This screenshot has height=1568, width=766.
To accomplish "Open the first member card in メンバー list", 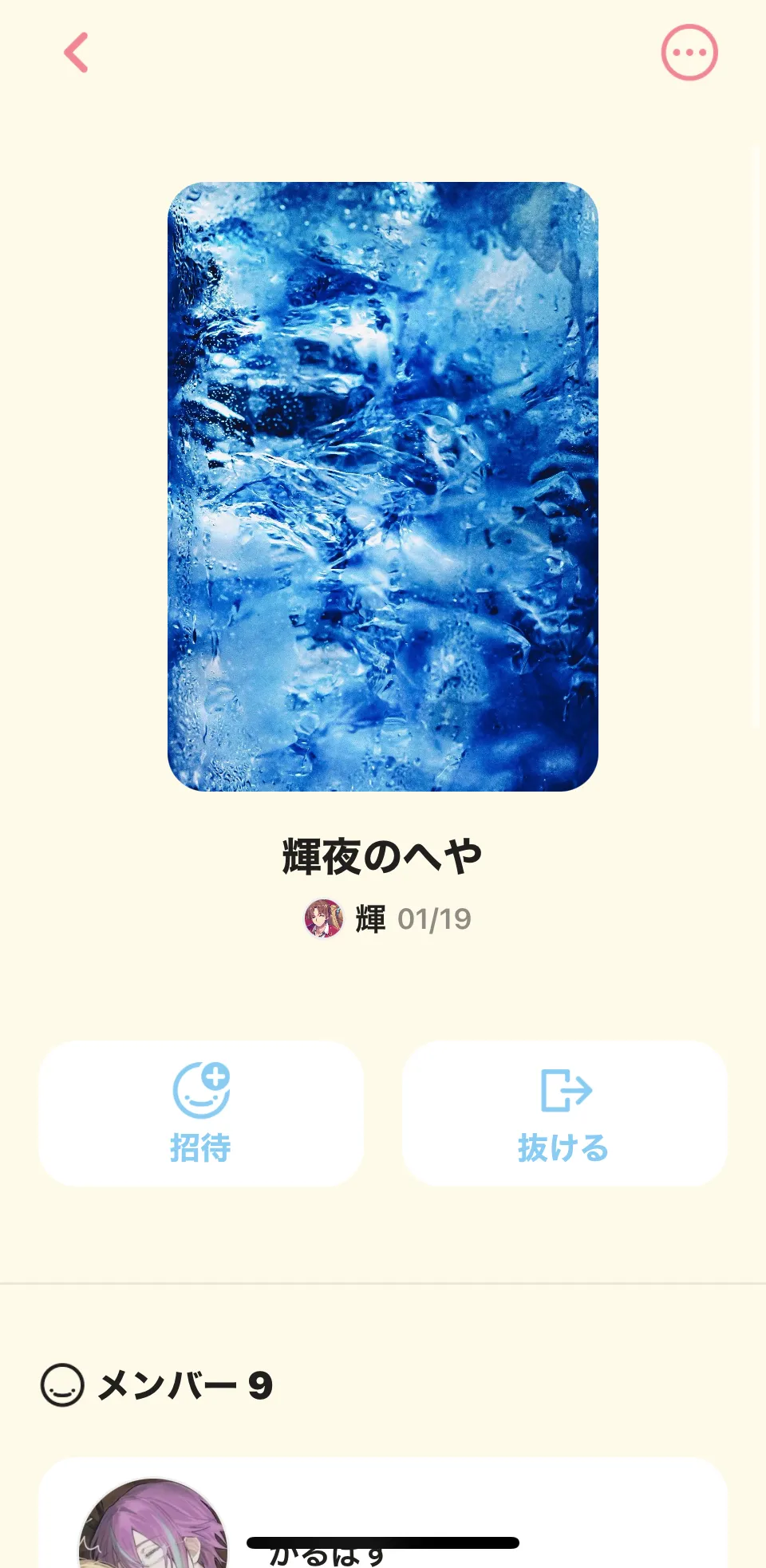I will 383,1520.
